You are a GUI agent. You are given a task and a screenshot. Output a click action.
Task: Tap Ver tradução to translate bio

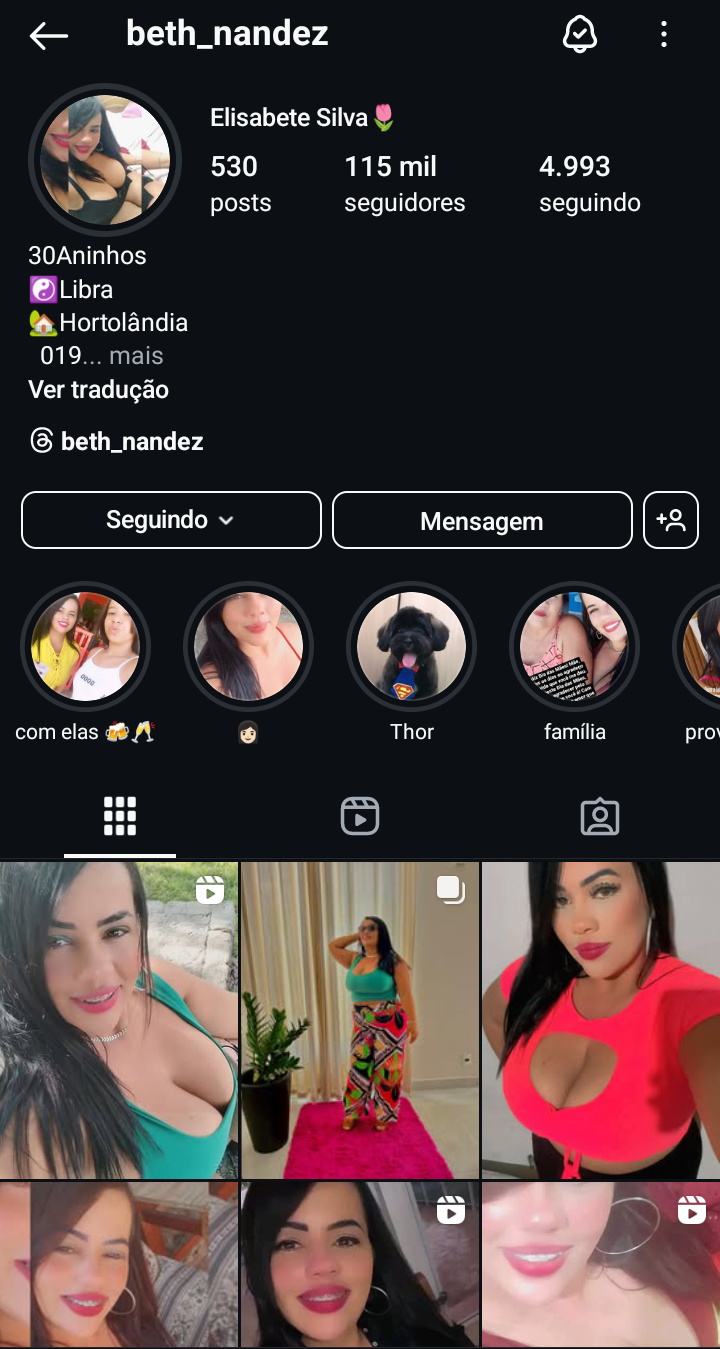(x=98, y=390)
